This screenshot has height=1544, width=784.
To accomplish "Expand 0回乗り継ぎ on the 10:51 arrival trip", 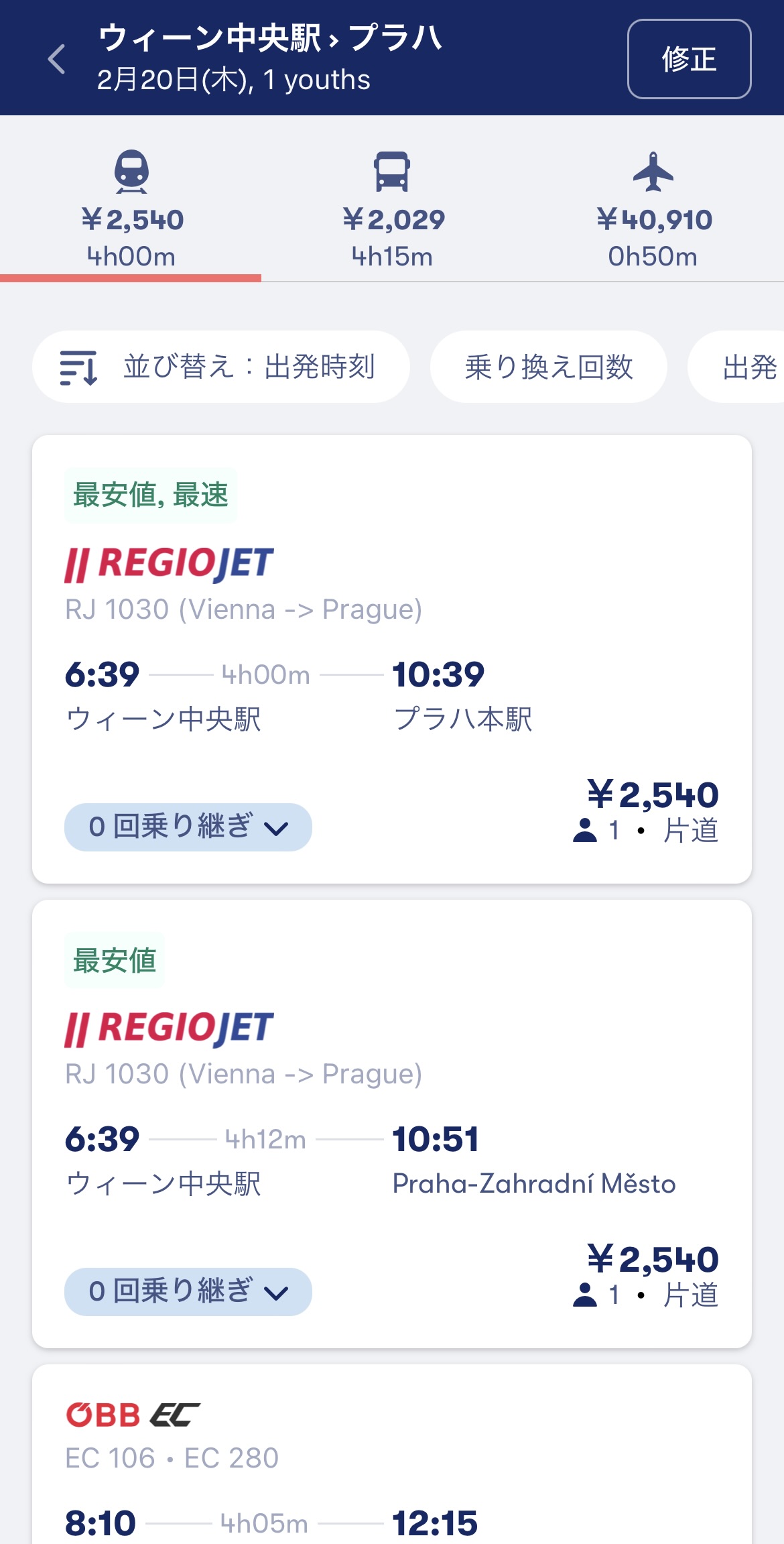I will click(x=188, y=1292).
